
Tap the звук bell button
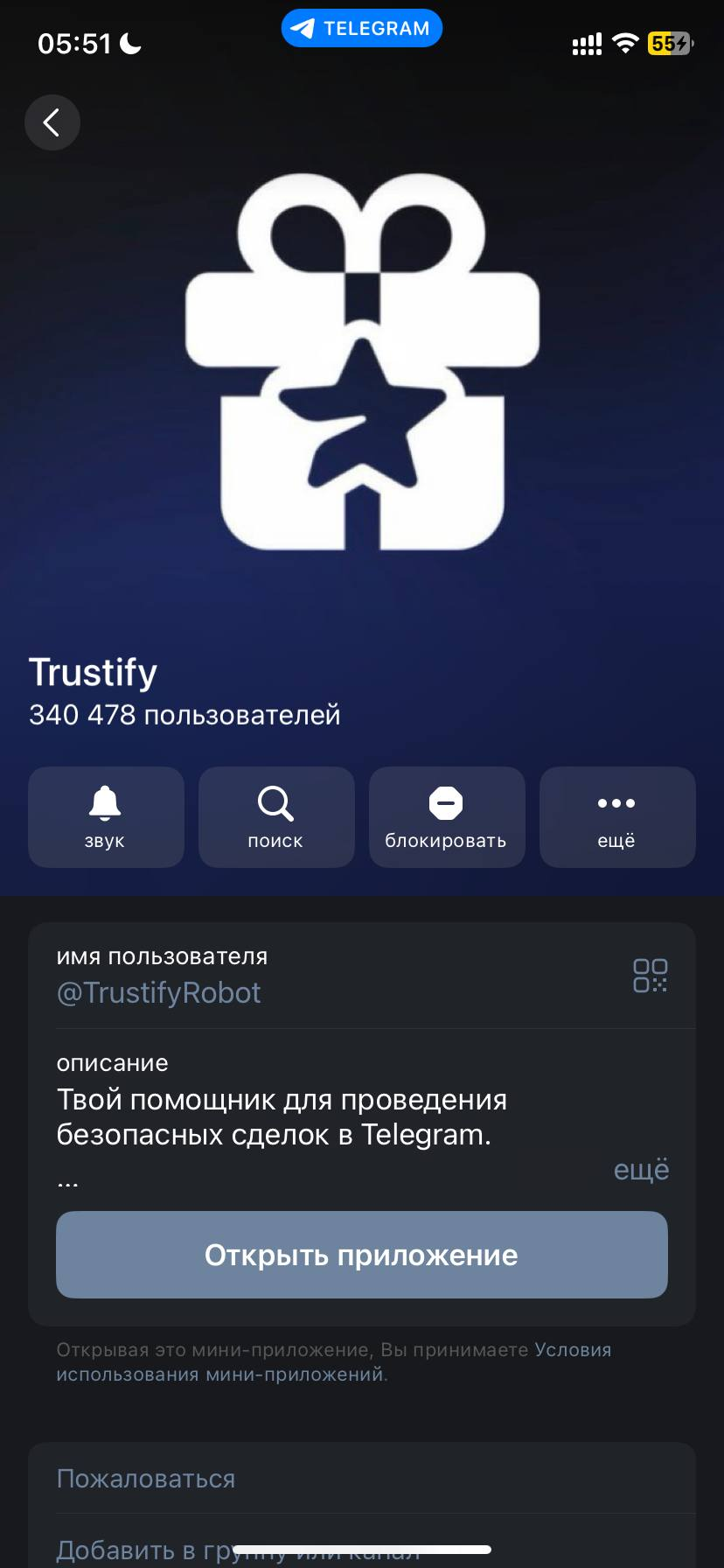(x=106, y=816)
